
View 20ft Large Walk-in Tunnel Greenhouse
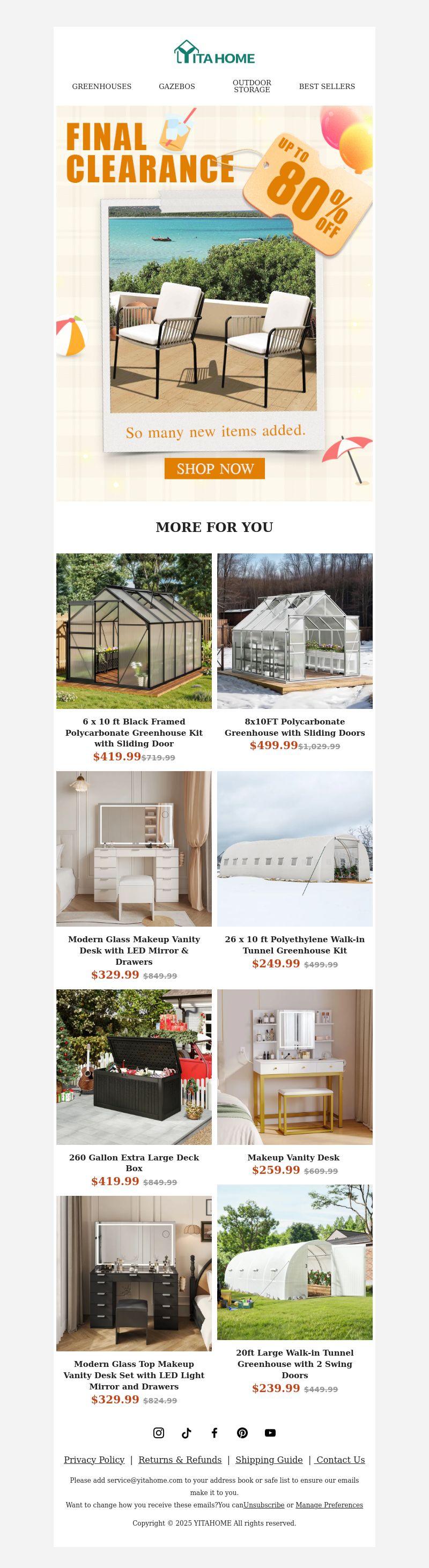coord(294,1262)
